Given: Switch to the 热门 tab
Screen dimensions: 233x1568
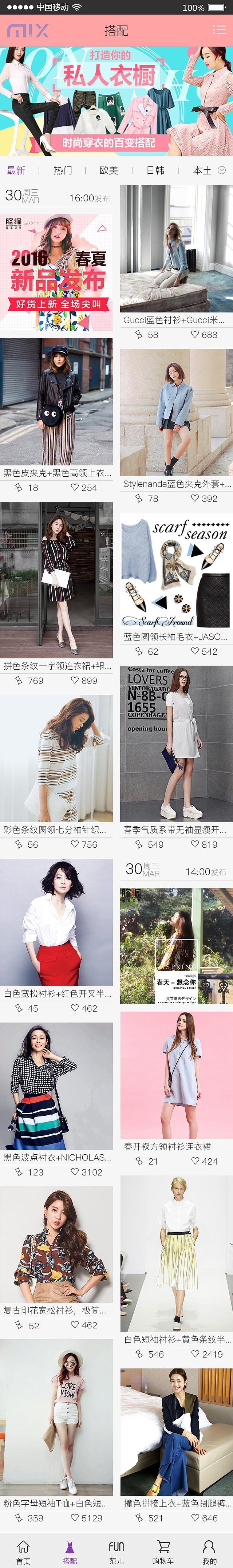Looking at the screenshot, I should 63,170.
